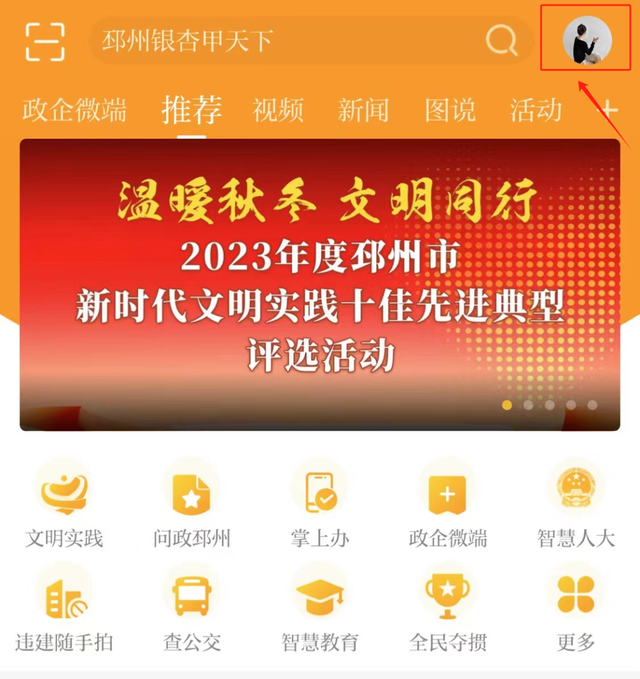Tap the search magnifier icon
640x679 pixels.
pyautogui.click(x=501, y=41)
